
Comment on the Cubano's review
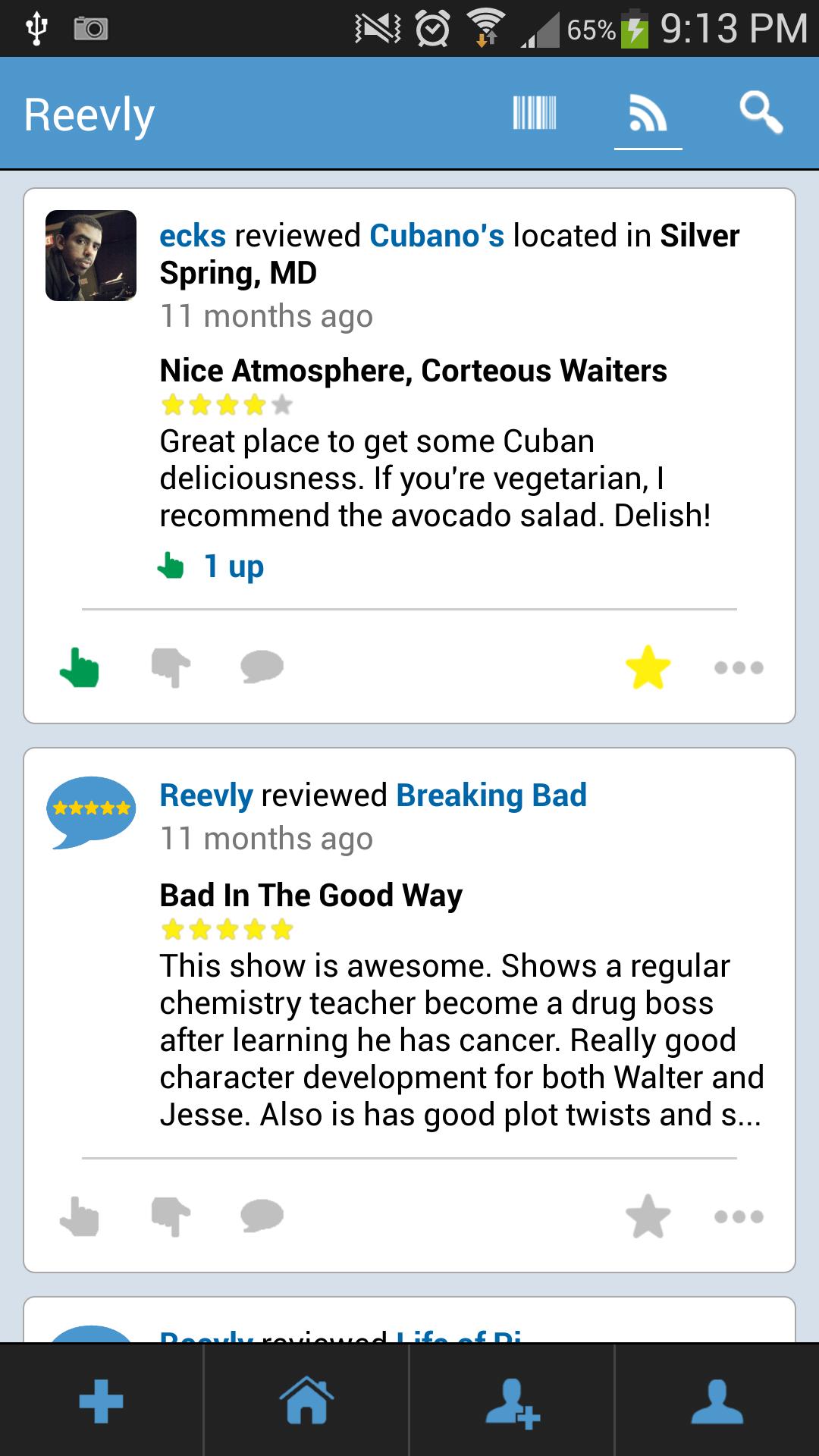coord(262,667)
